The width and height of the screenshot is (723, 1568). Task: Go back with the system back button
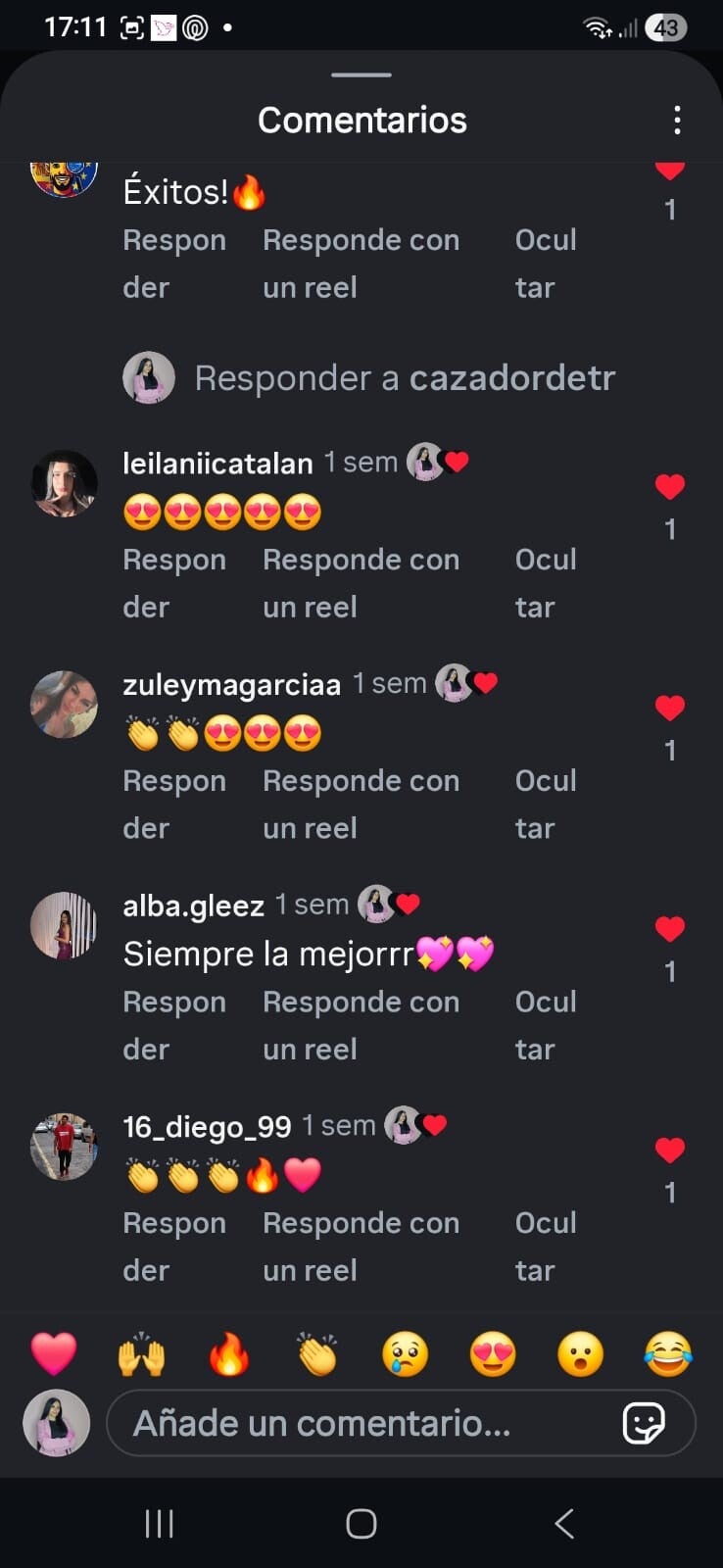coord(564,1524)
